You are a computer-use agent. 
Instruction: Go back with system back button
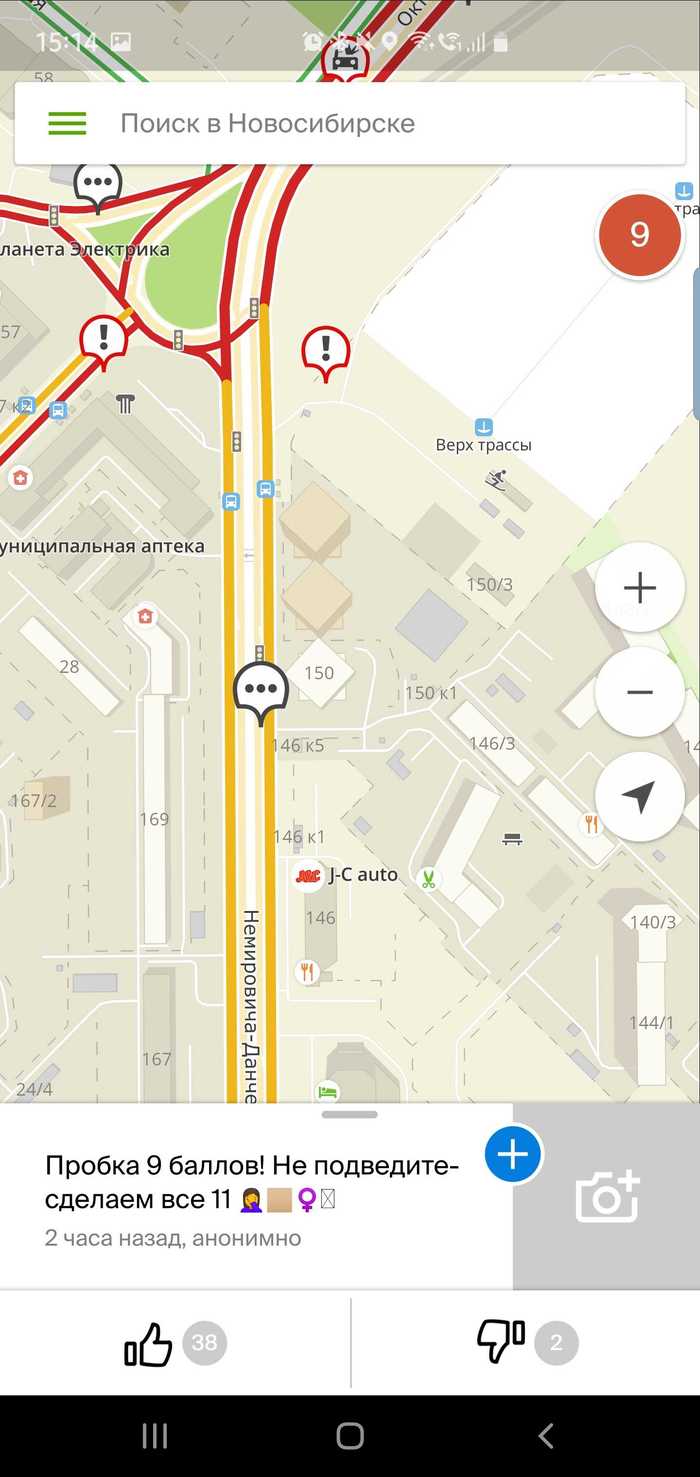545,1436
